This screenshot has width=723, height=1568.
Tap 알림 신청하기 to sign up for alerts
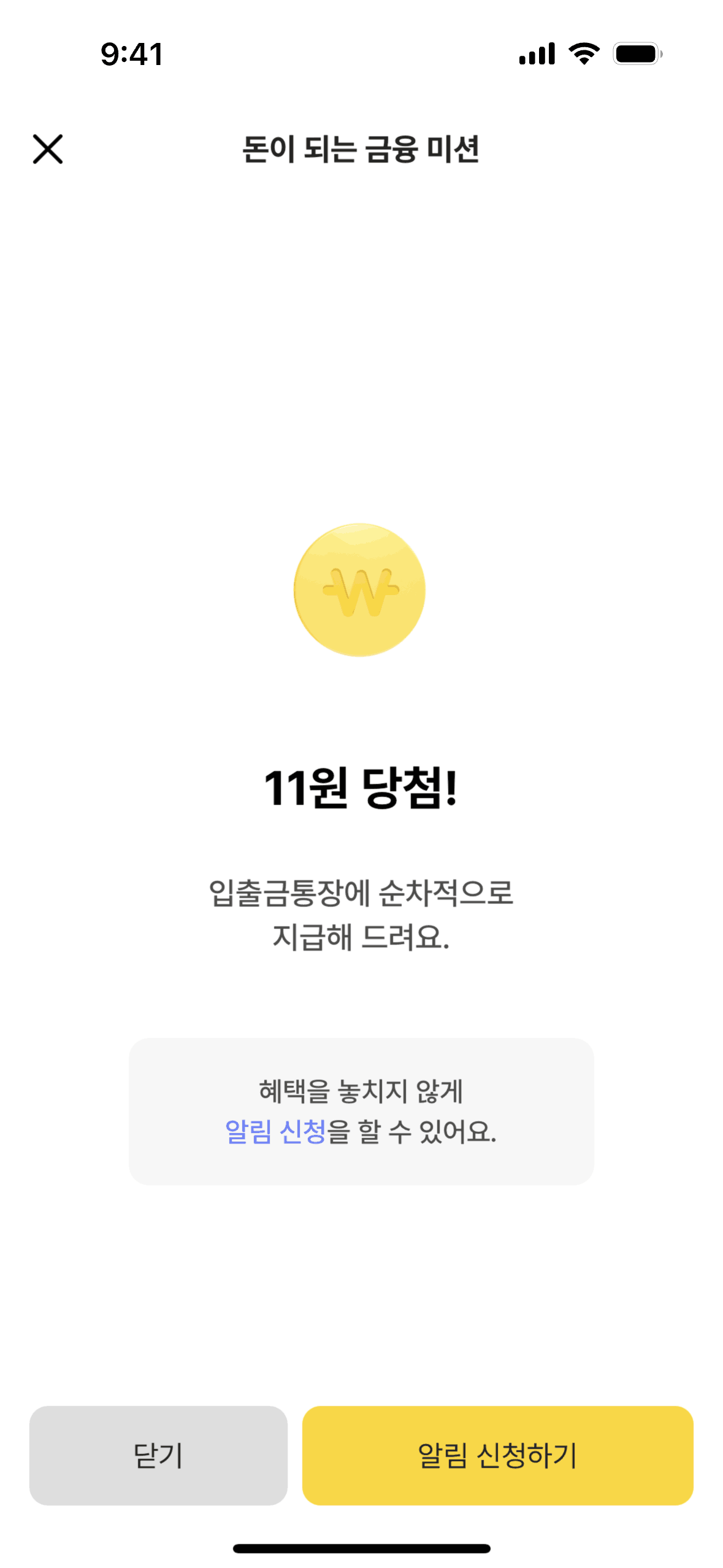(497, 1455)
